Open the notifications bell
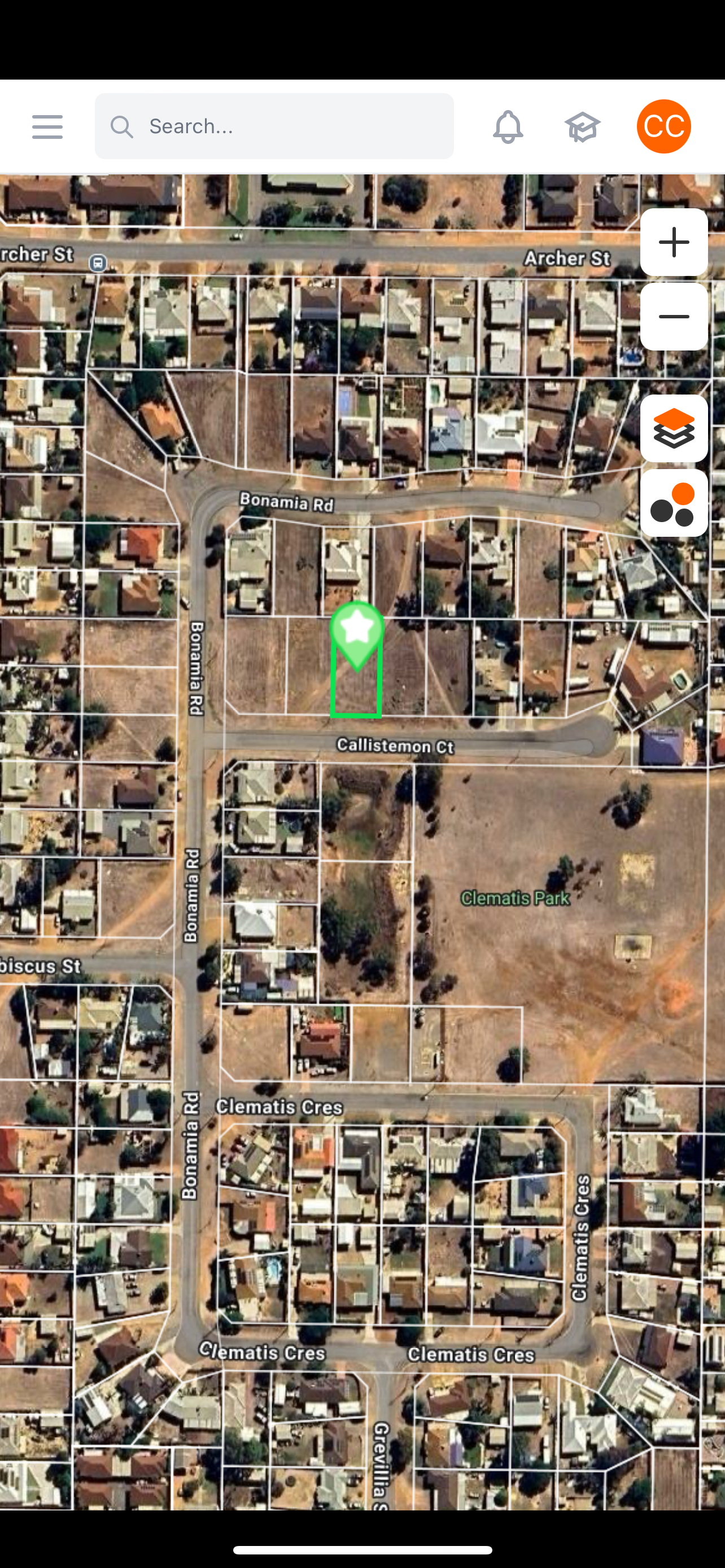This screenshot has height=1568, width=725. click(x=508, y=126)
